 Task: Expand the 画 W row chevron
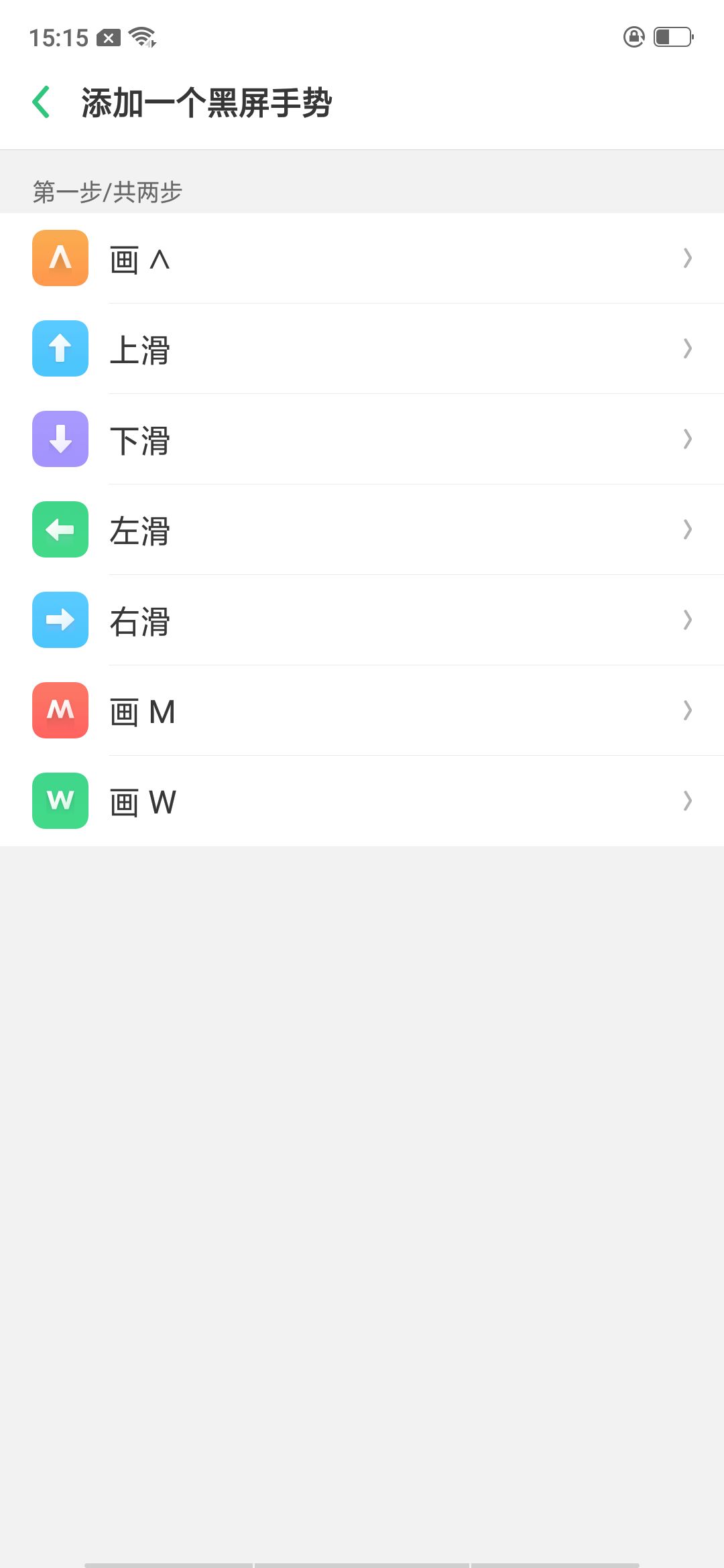point(688,801)
